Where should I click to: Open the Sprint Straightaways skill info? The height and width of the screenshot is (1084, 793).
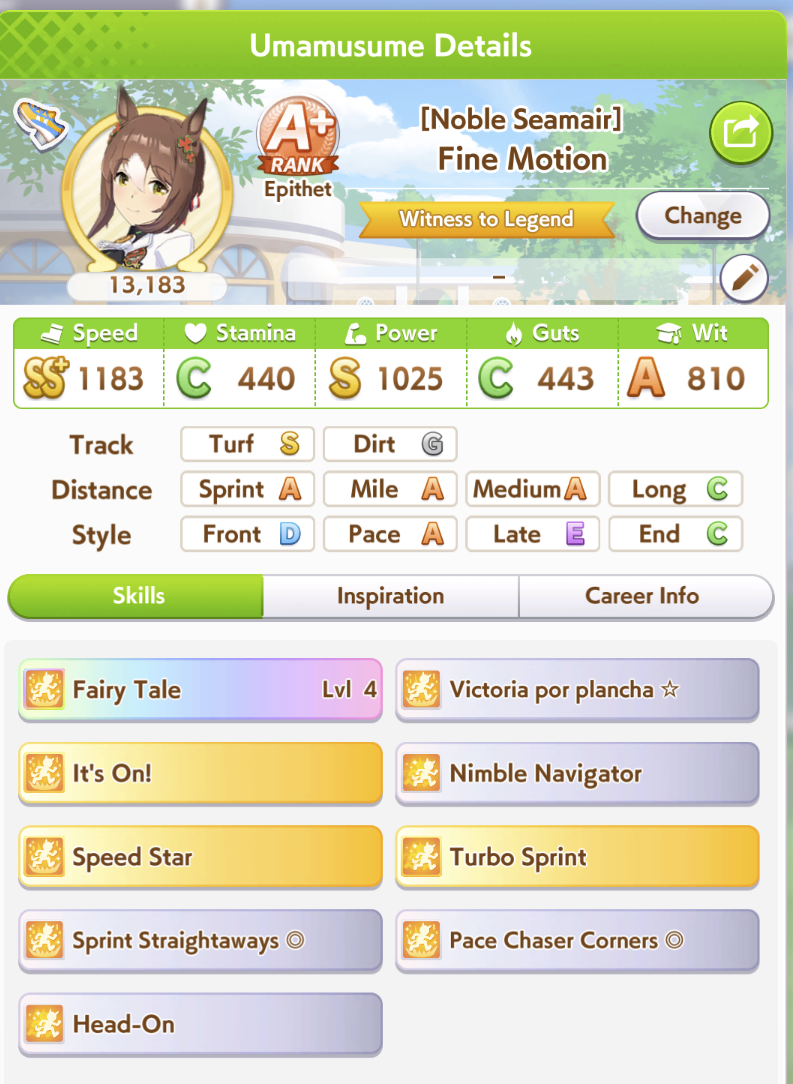200,940
